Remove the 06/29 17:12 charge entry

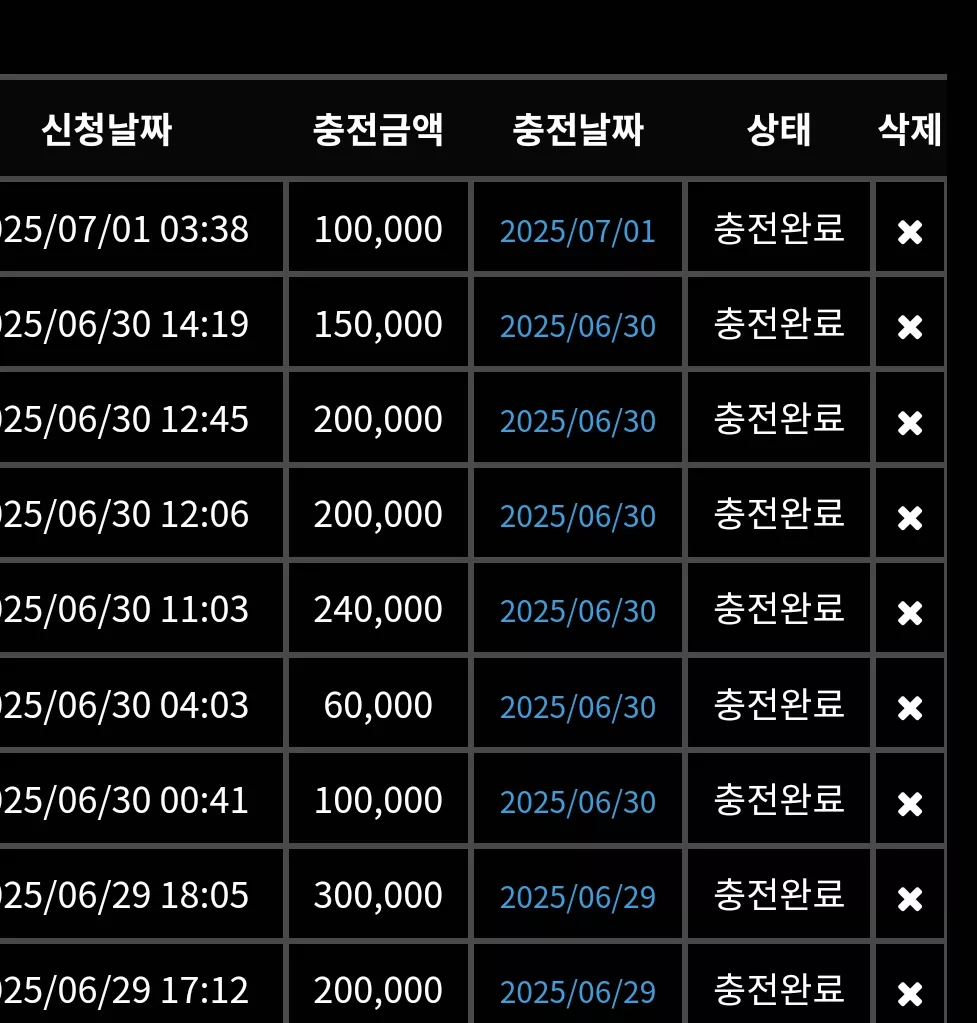click(x=910, y=994)
